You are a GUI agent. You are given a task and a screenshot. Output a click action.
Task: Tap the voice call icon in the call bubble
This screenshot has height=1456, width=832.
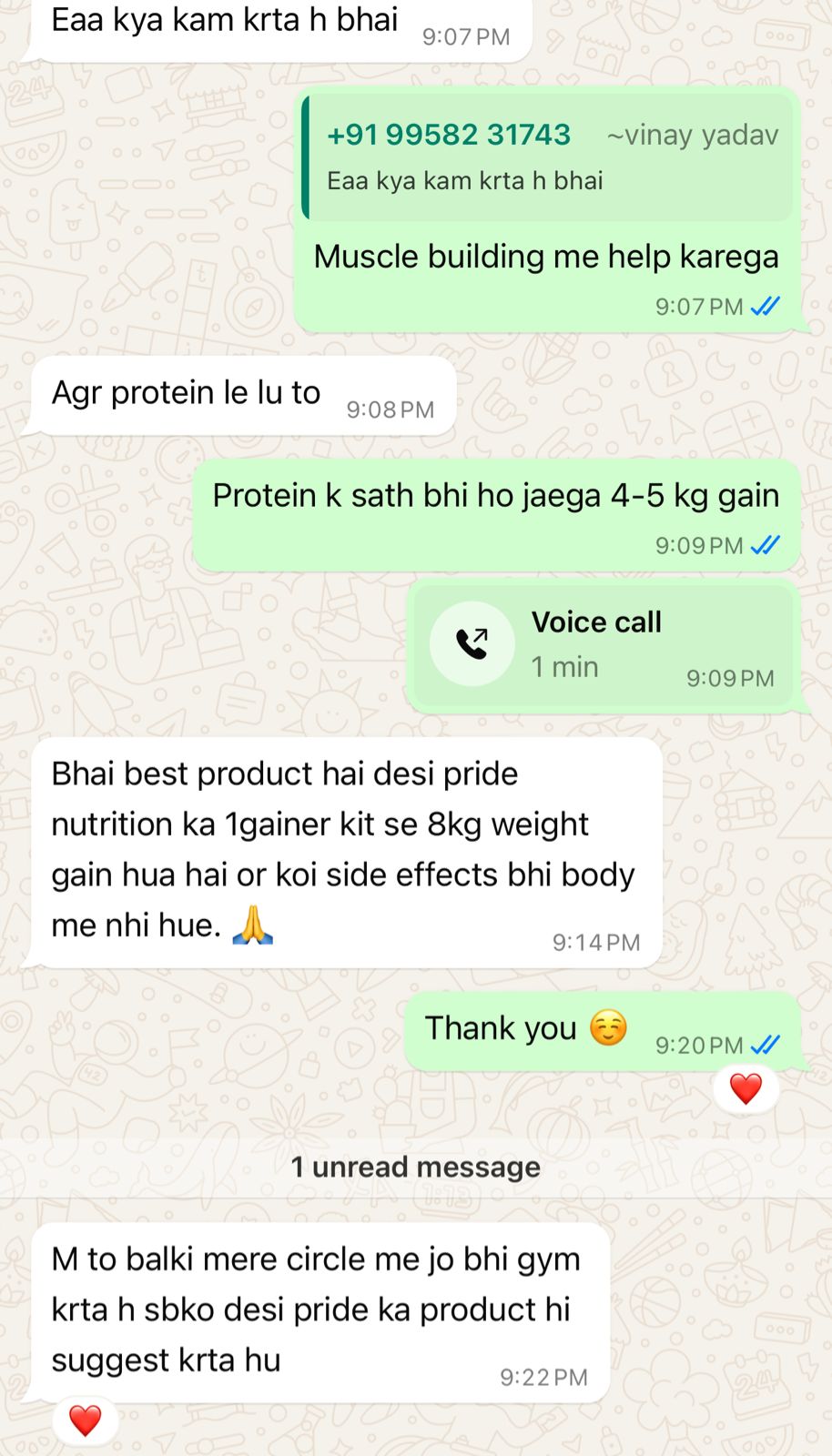(472, 643)
